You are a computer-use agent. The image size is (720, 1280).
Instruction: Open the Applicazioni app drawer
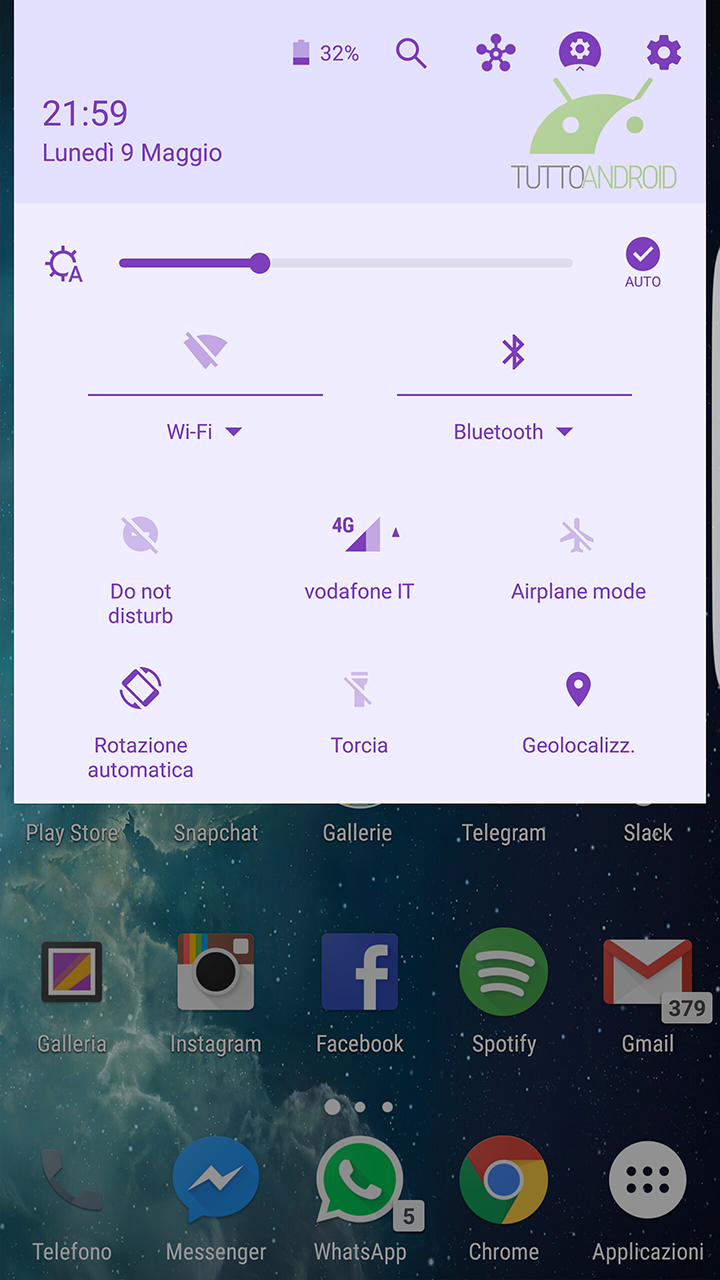[x=647, y=1180]
